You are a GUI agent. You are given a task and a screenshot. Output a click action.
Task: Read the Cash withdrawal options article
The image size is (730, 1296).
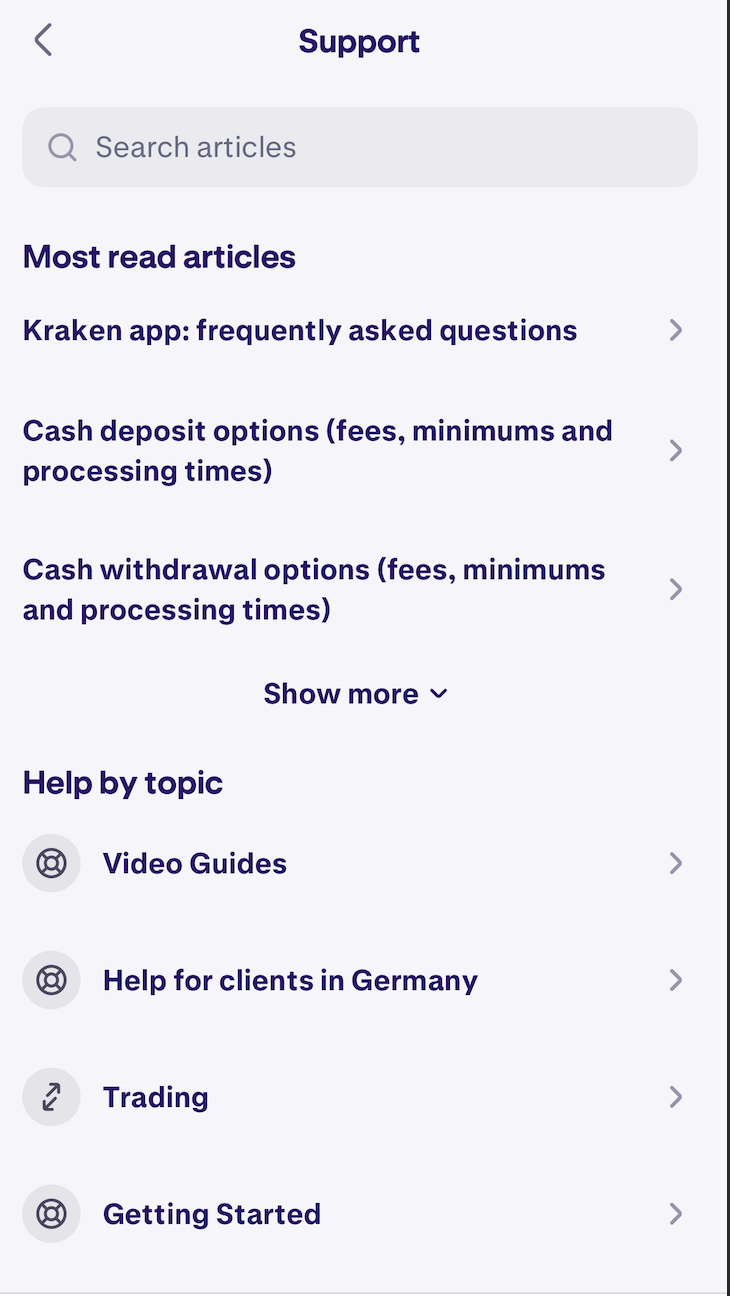[x=314, y=590]
